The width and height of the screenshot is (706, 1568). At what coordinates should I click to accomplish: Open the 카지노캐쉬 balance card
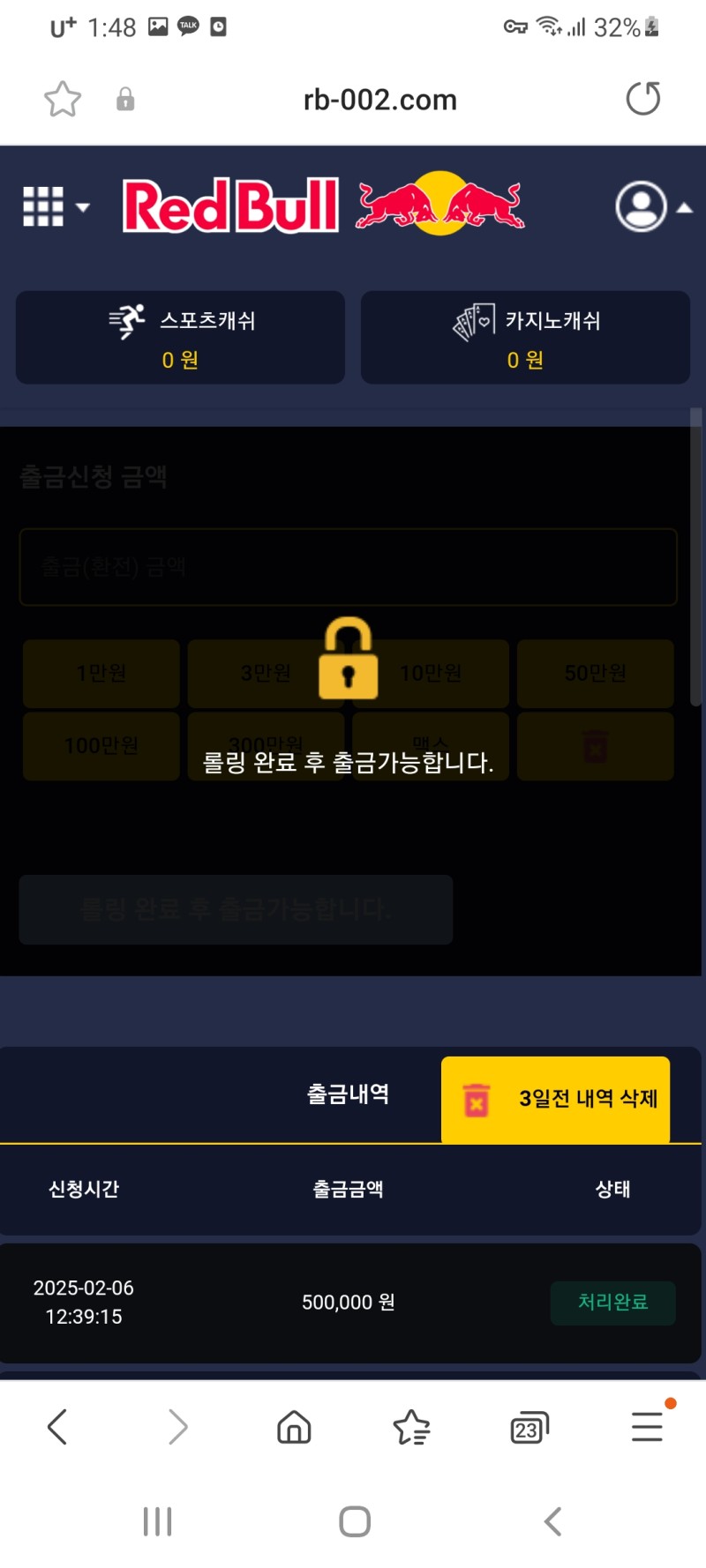point(525,338)
